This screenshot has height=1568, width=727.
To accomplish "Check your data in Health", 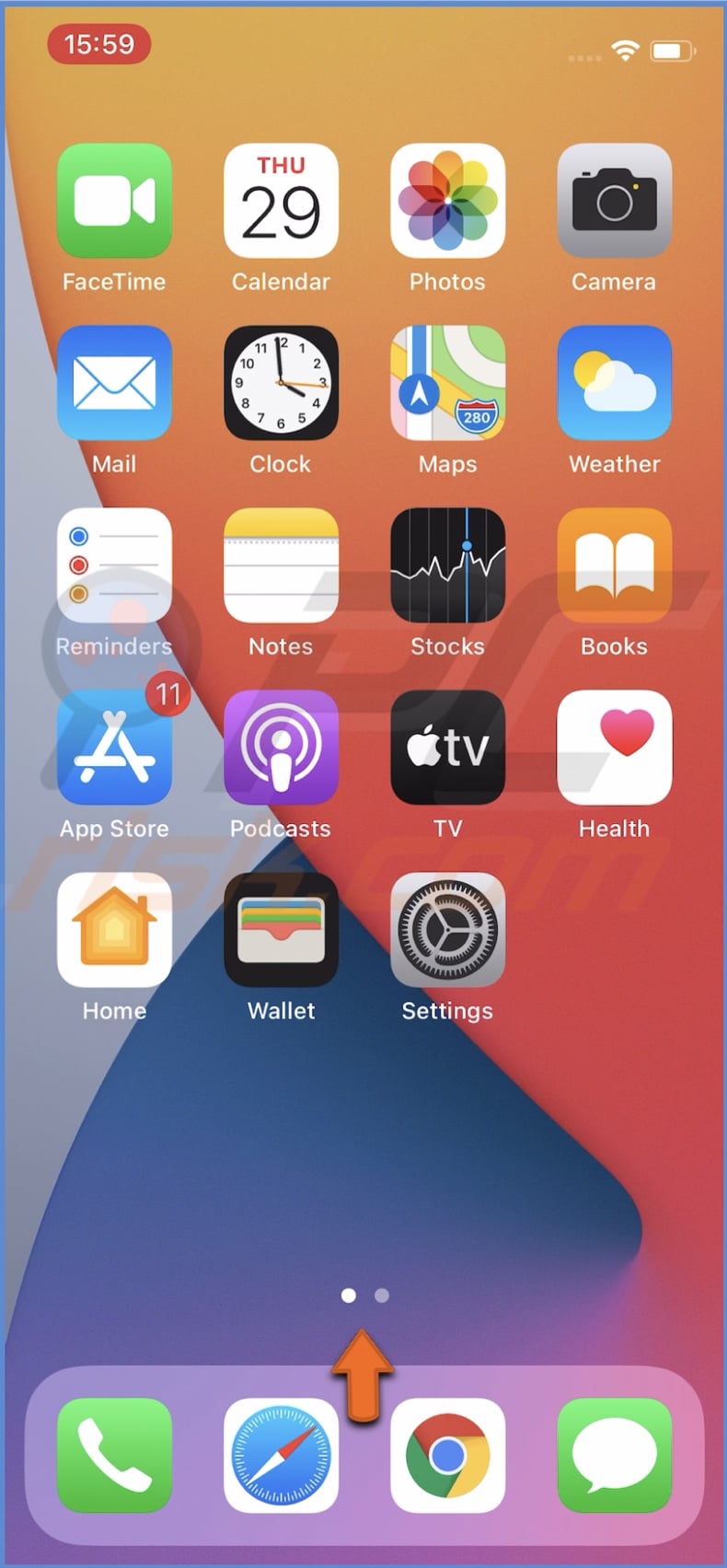I will [x=614, y=747].
